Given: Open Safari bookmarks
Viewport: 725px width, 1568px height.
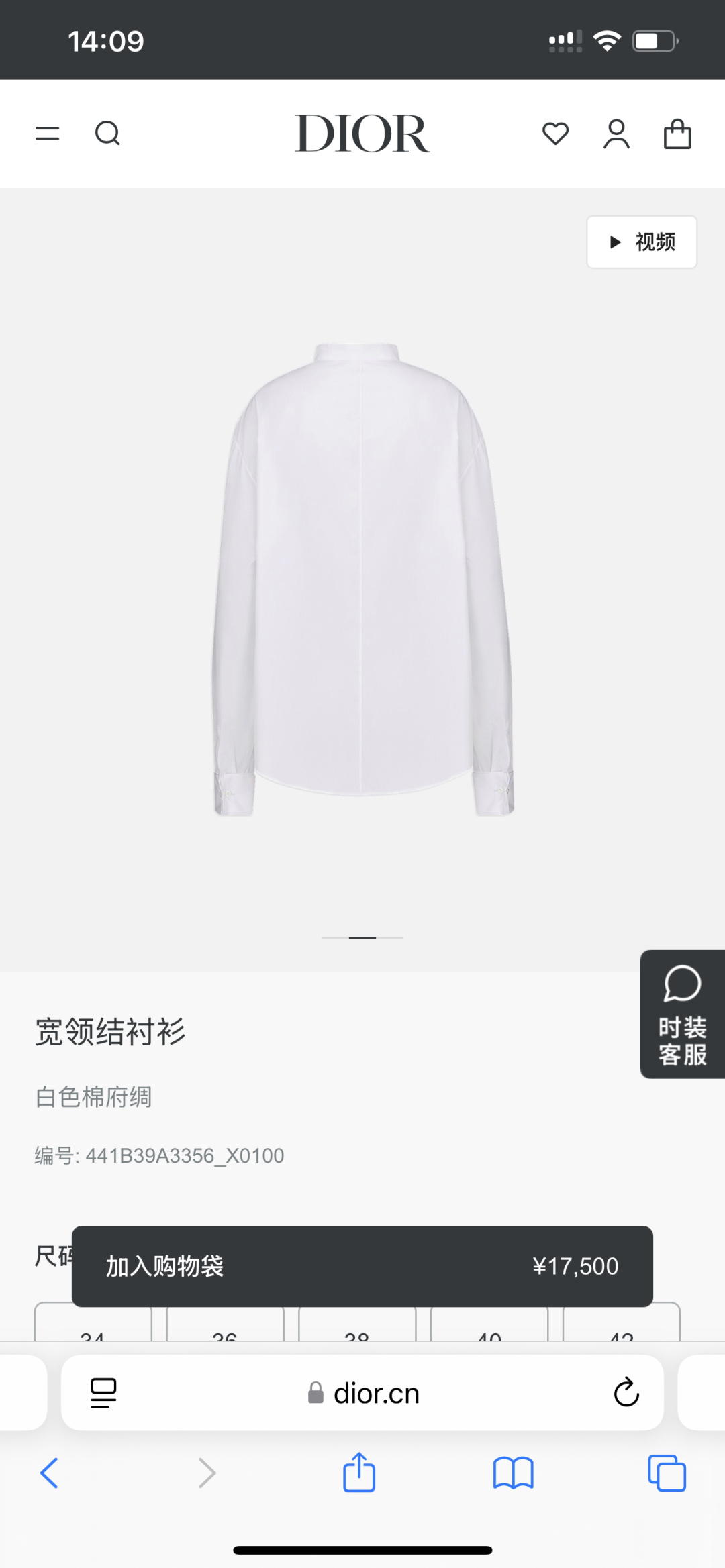Looking at the screenshot, I should coord(513,1473).
